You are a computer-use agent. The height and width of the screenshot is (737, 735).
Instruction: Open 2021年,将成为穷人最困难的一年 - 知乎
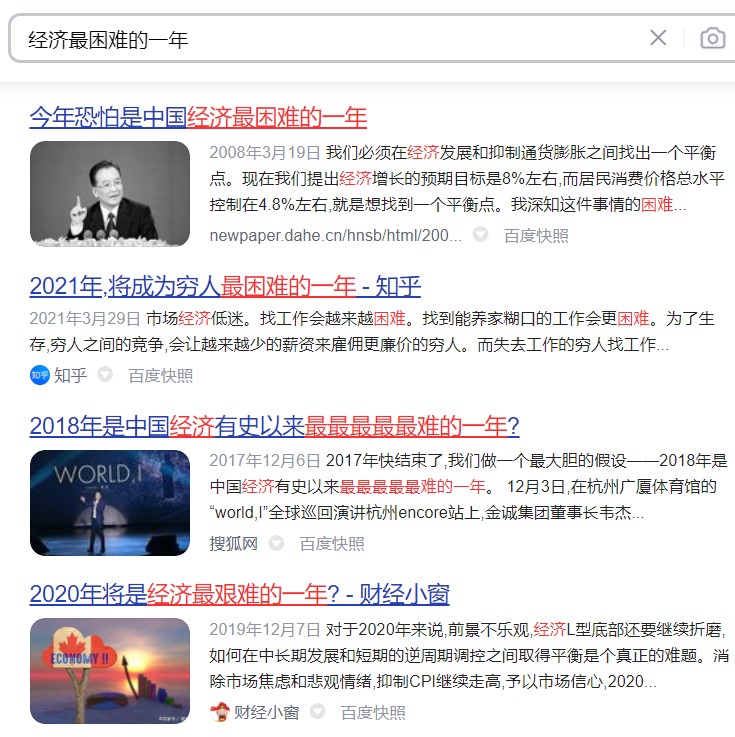(x=225, y=286)
